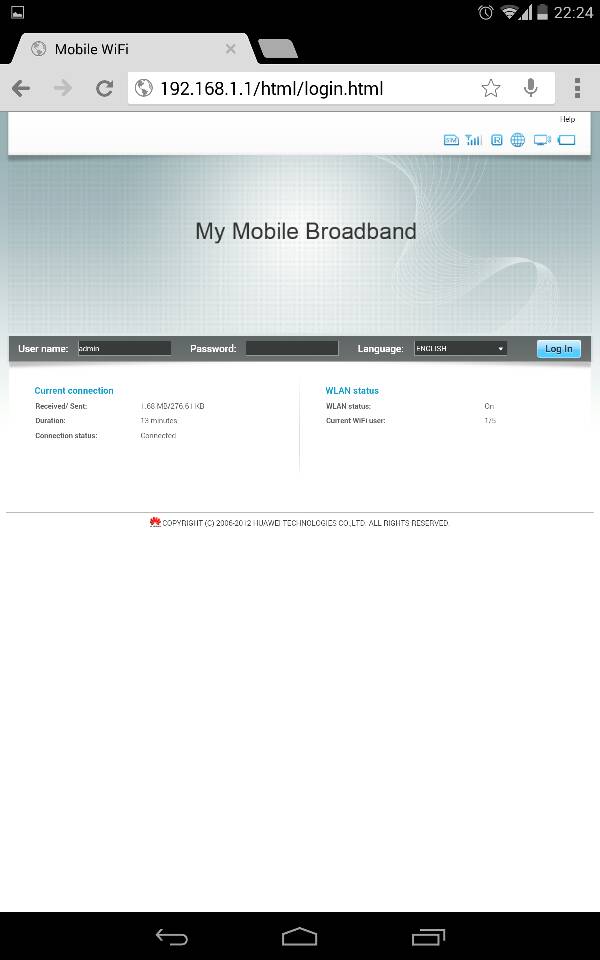Tap the Password field
600x960 pixels.
(292, 349)
